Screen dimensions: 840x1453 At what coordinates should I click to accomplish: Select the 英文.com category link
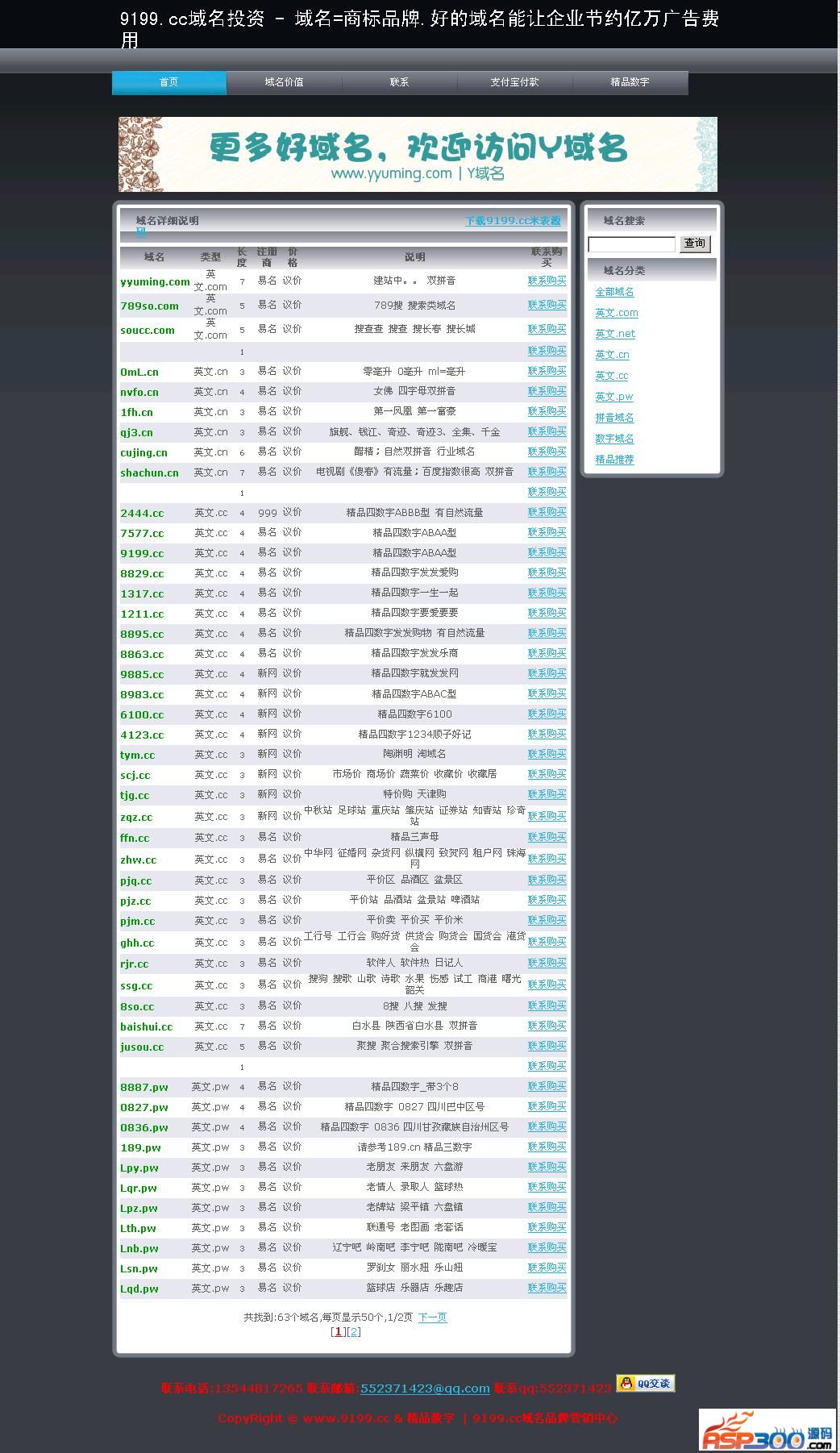click(x=616, y=313)
